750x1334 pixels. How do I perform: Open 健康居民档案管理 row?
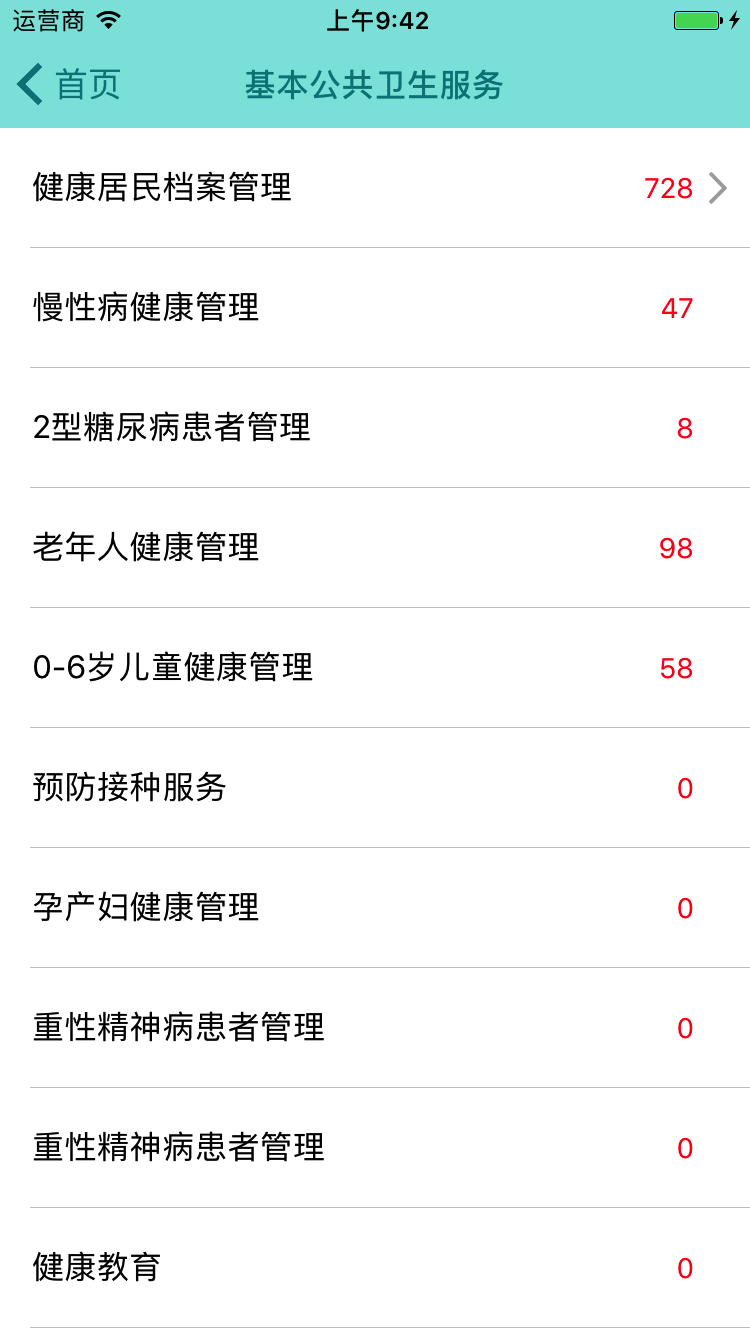click(375, 188)
